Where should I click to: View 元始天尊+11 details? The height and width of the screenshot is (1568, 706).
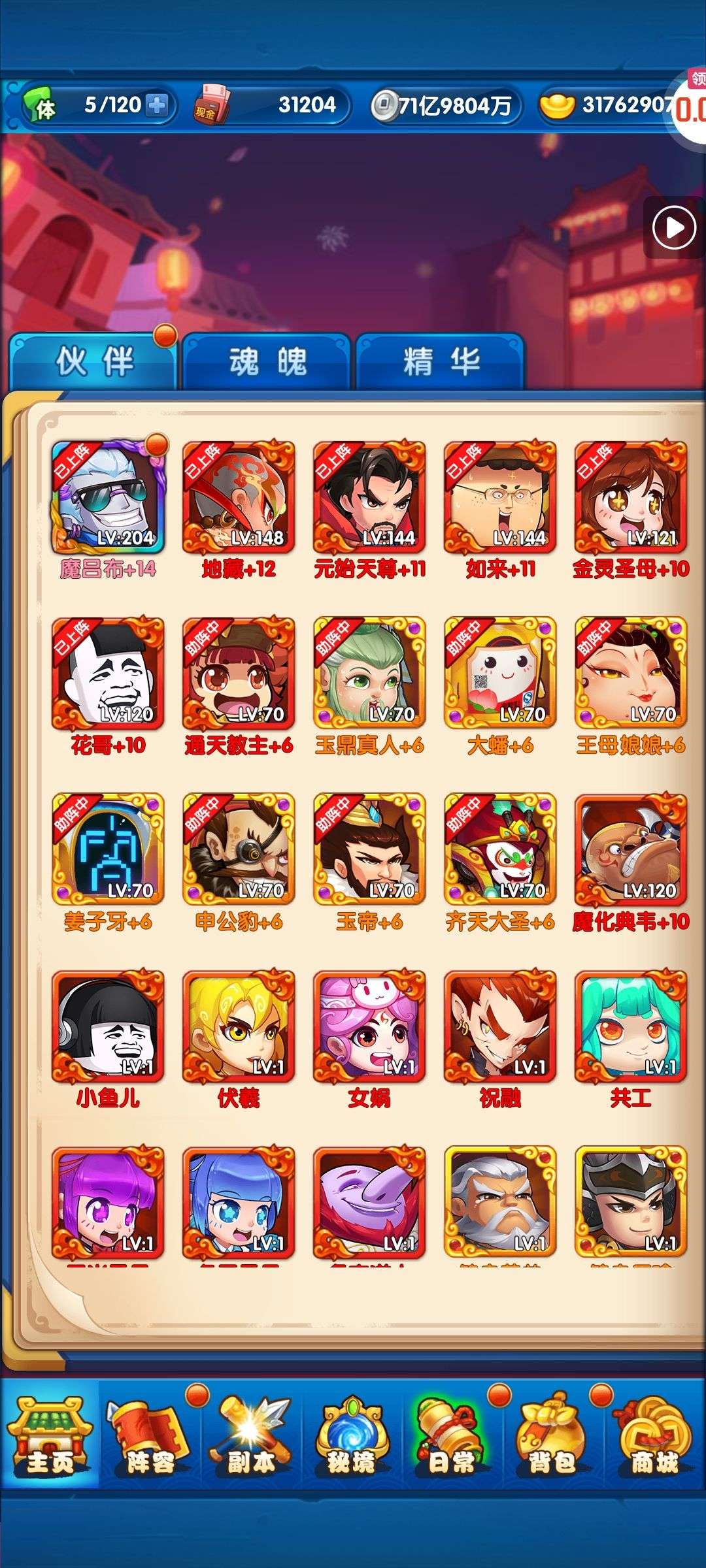pos(369,498)
